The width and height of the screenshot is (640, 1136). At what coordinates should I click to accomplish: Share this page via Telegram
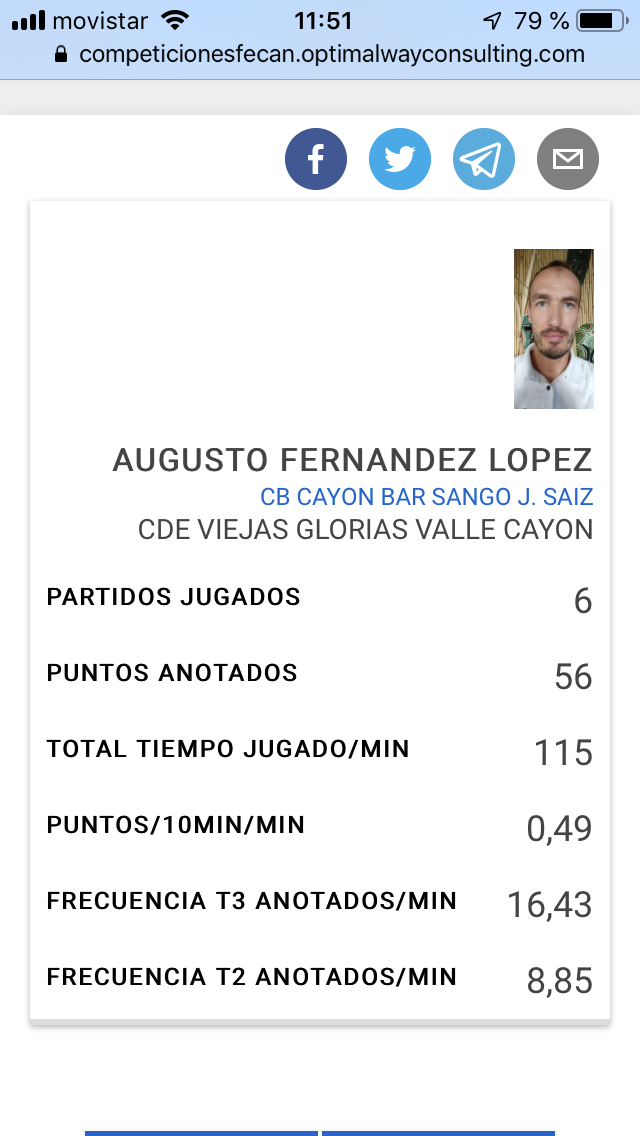click(483, 159)
